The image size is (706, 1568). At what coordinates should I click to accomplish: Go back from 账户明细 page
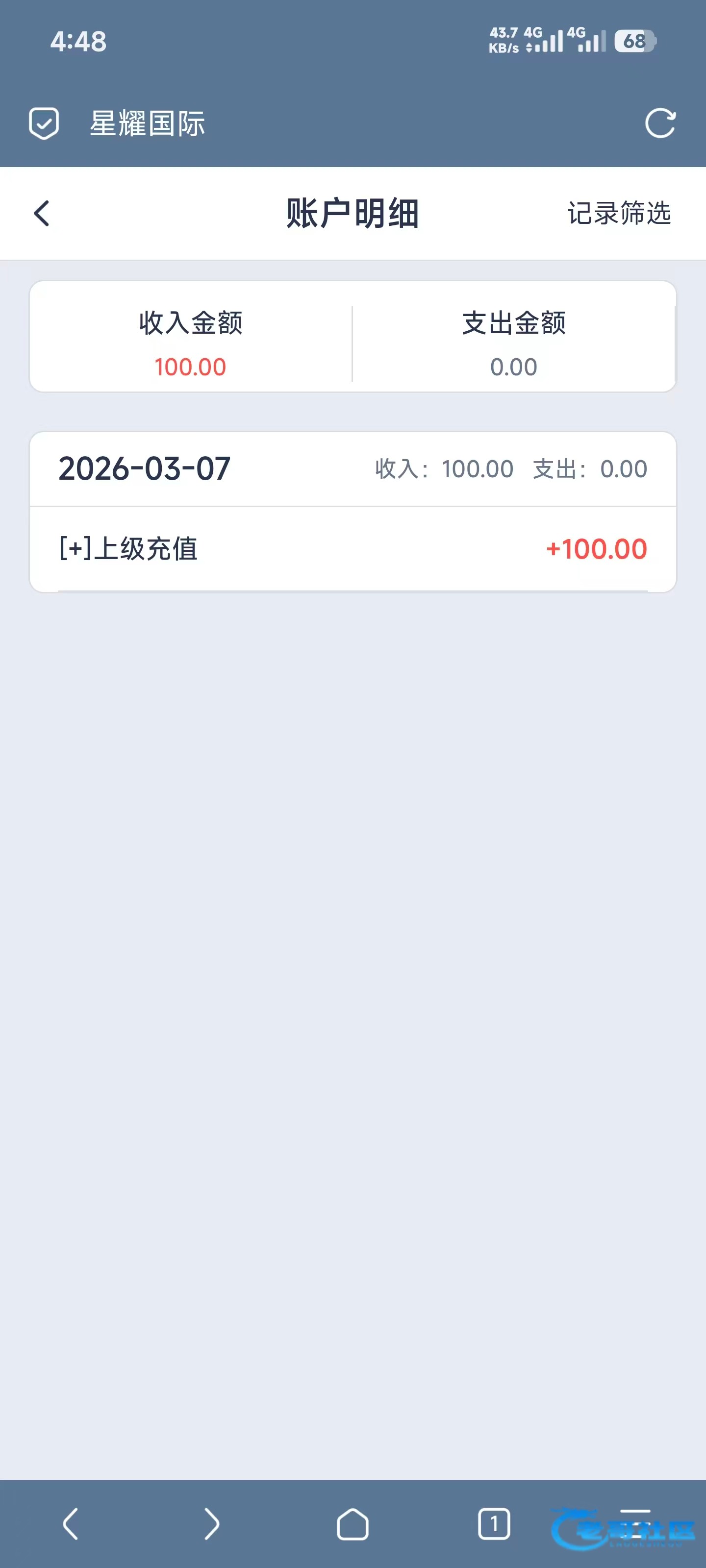41,214
